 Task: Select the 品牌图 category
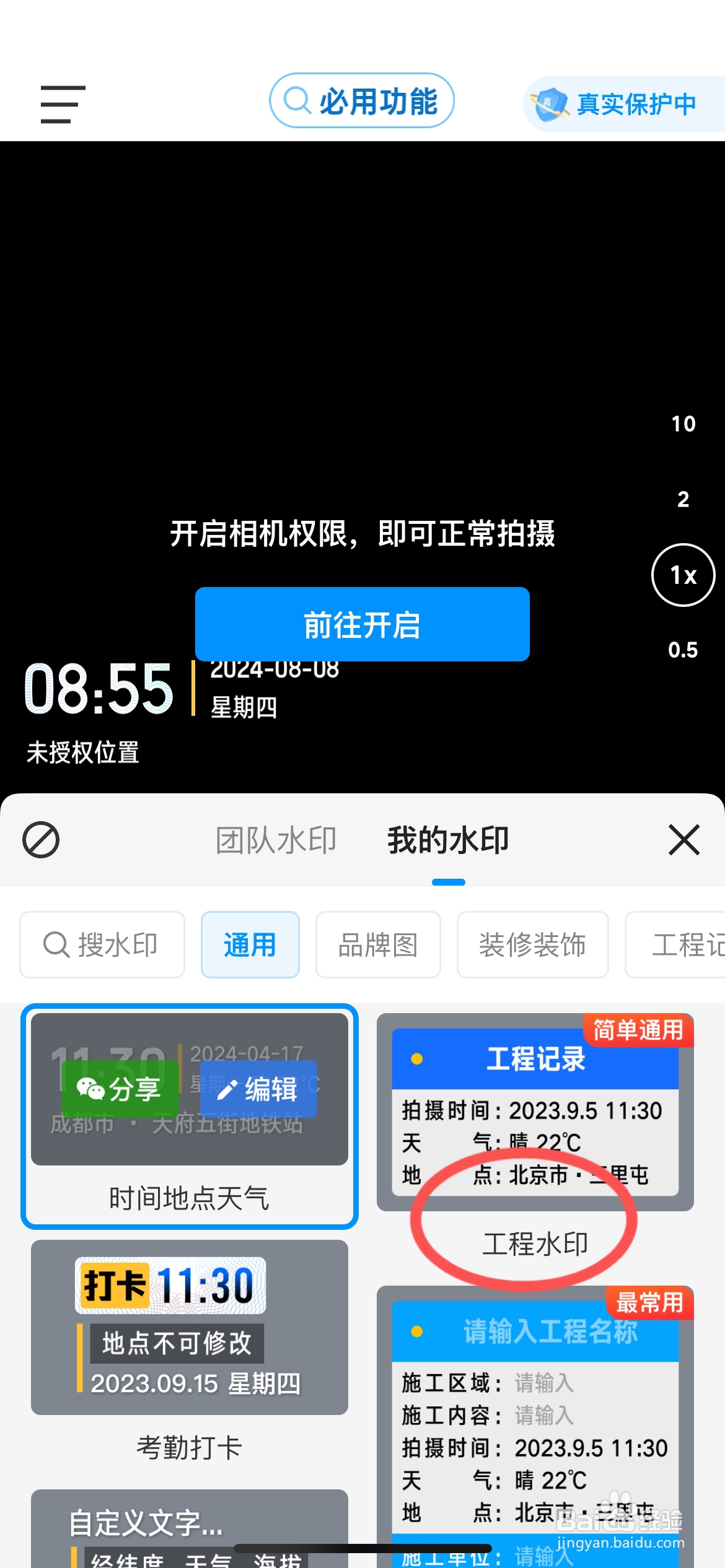[378, 944]
